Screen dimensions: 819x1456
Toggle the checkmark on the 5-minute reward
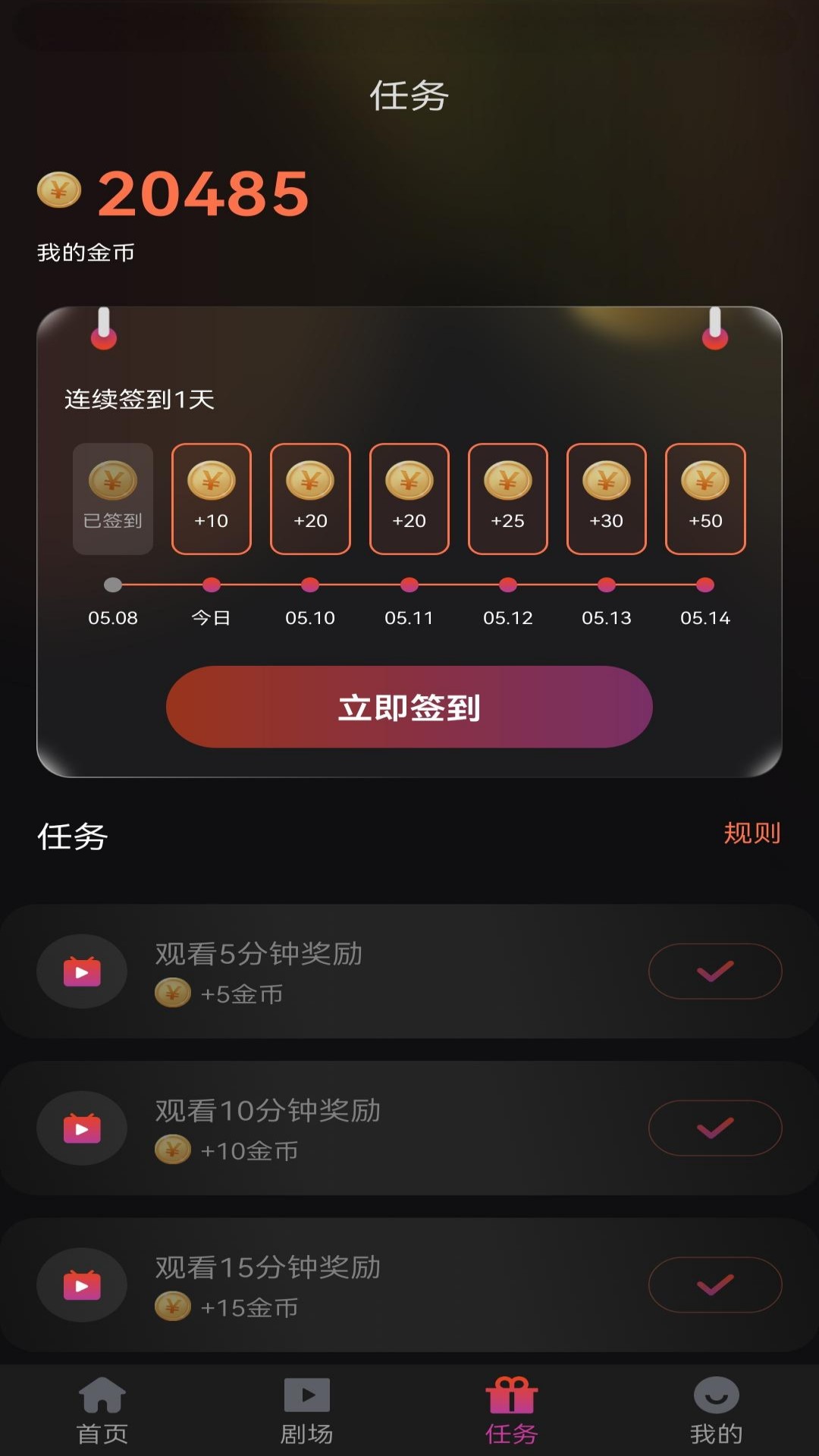pos(714,971)
